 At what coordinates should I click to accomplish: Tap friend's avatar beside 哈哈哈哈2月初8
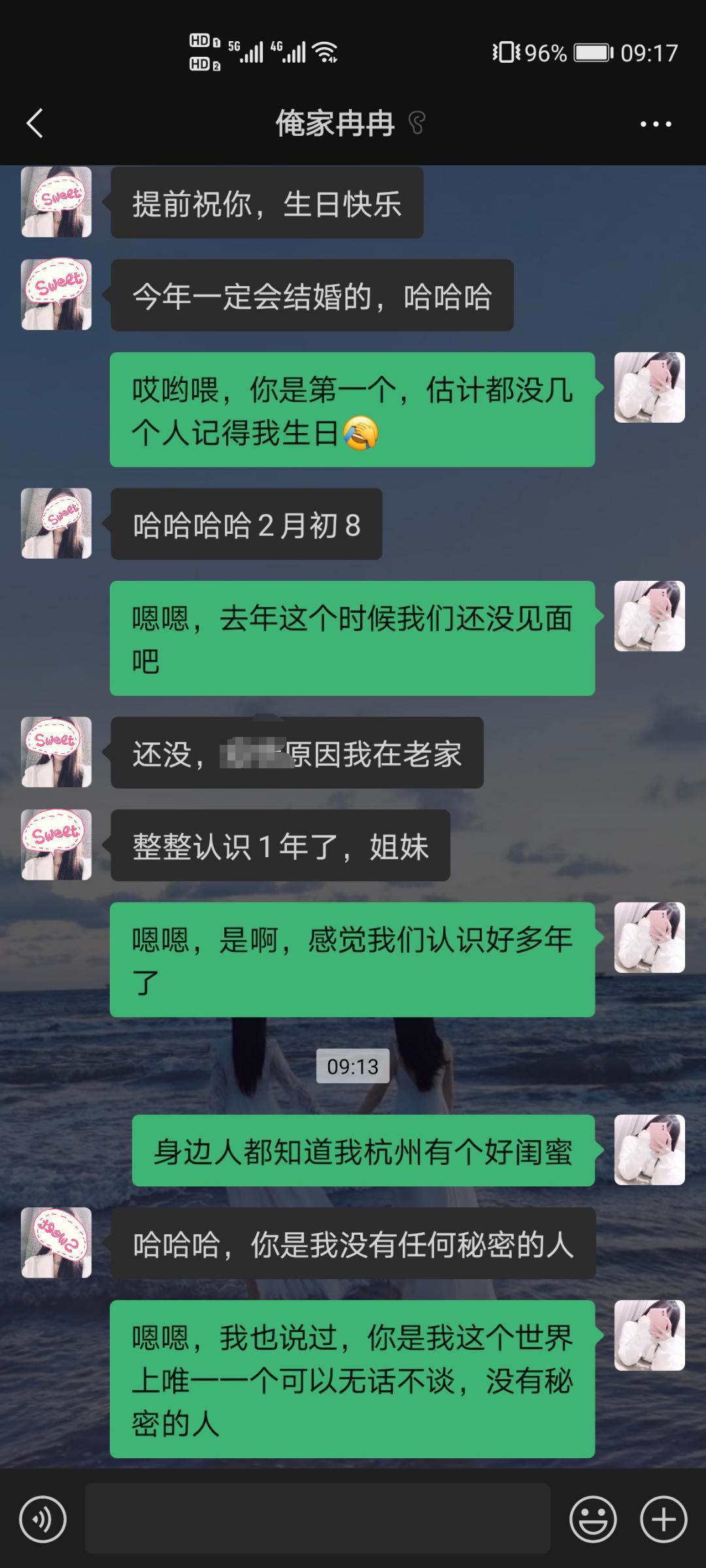[56, 523]
